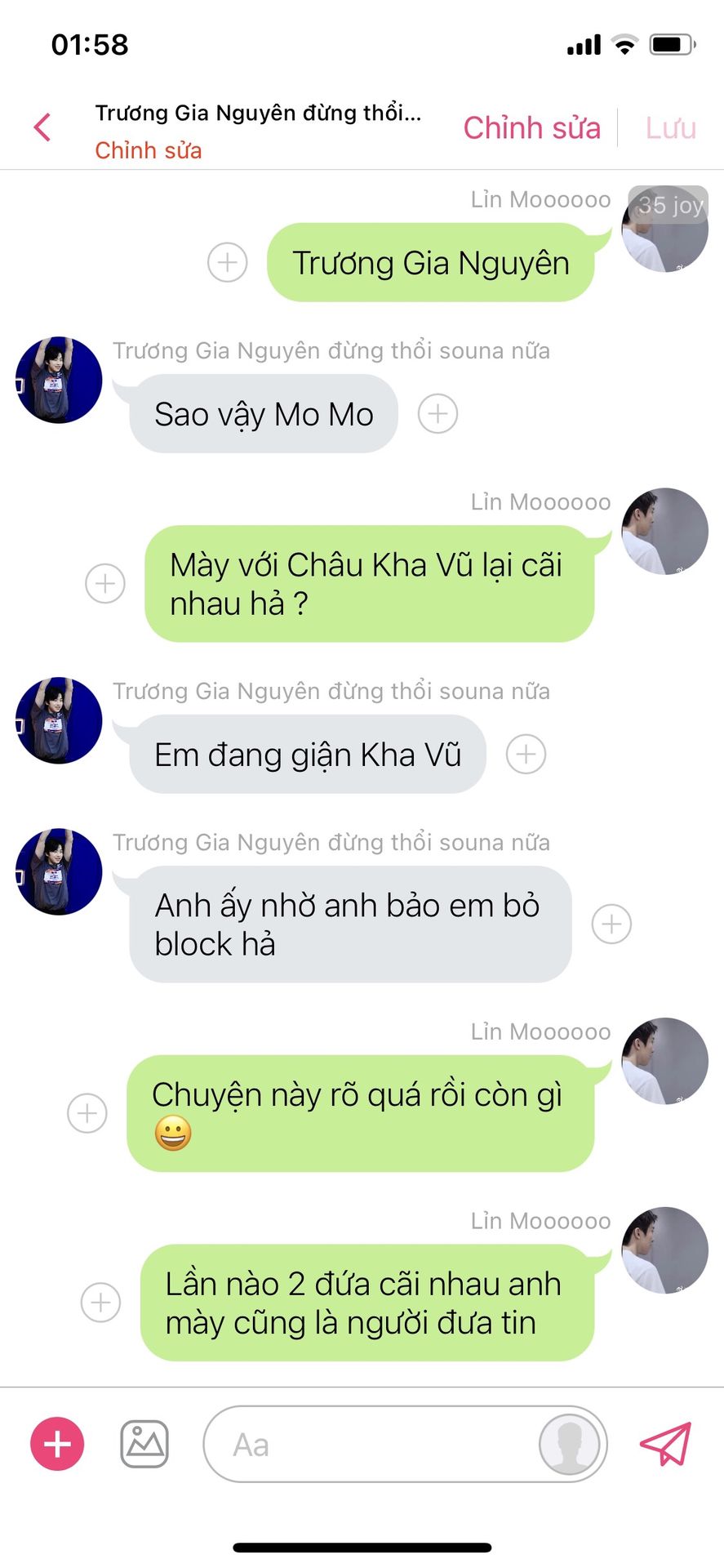Tap Trương Gia Nguyên's avatar by "Sao vậy"

click(x=59, y=380)
